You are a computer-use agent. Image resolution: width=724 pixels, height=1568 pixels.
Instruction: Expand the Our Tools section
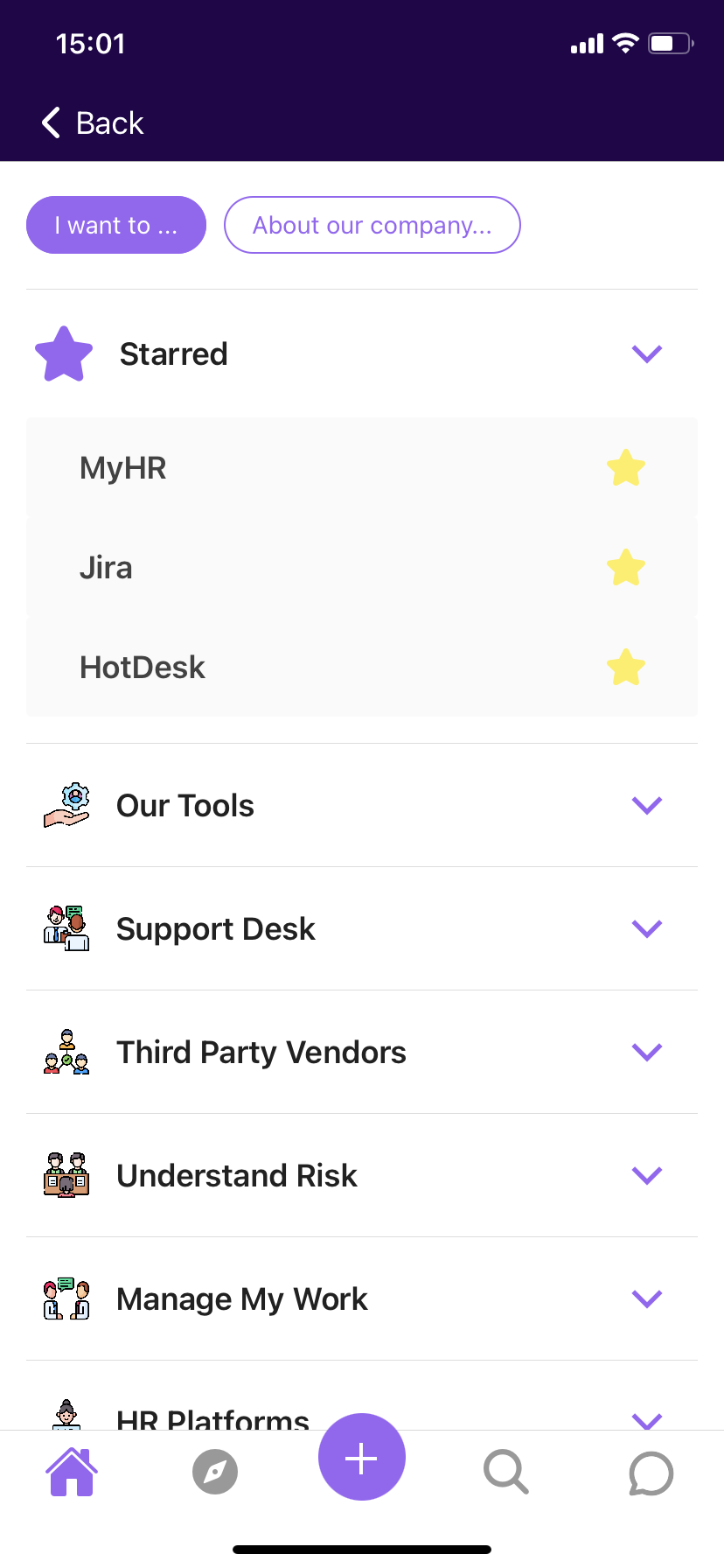pos(646,805)
